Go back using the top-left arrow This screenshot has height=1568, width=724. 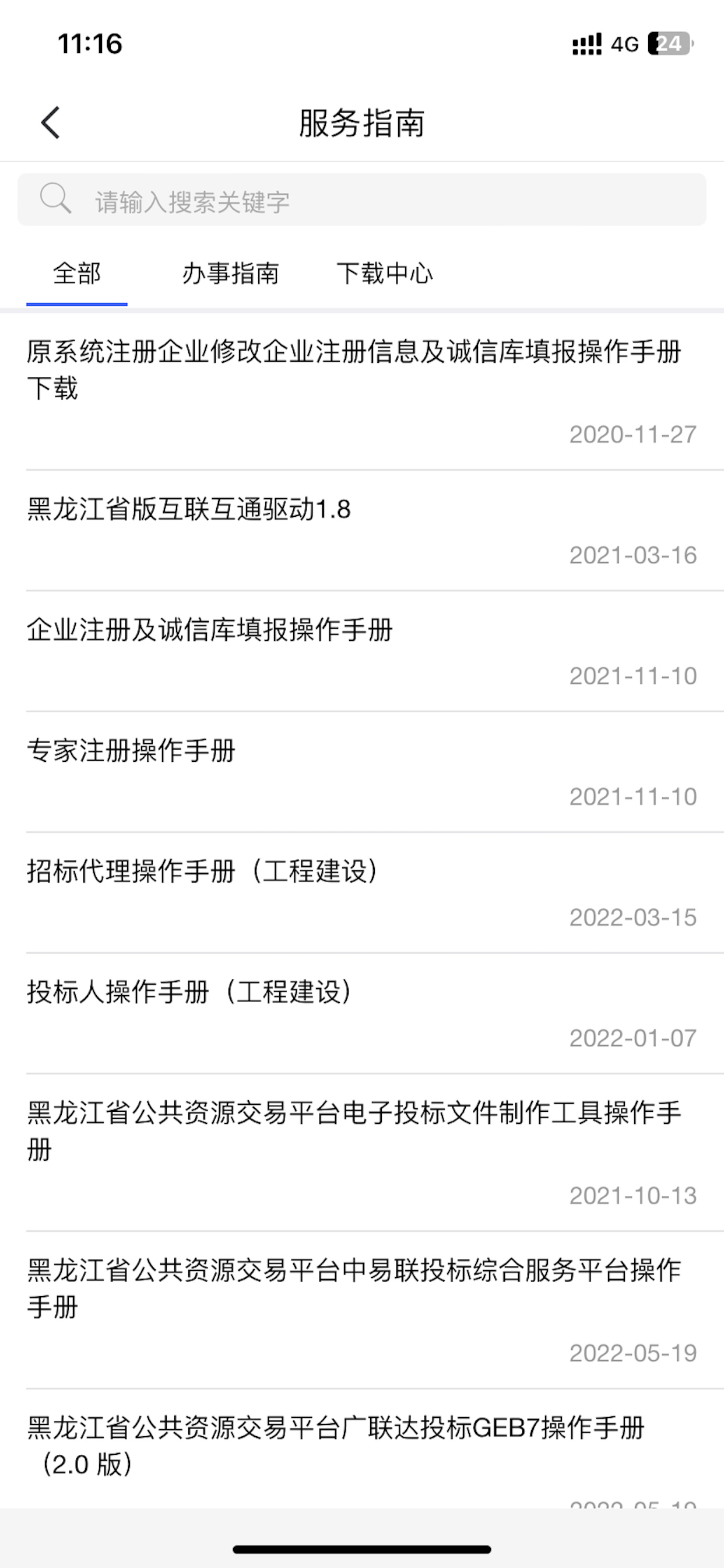tap(50, 123)
